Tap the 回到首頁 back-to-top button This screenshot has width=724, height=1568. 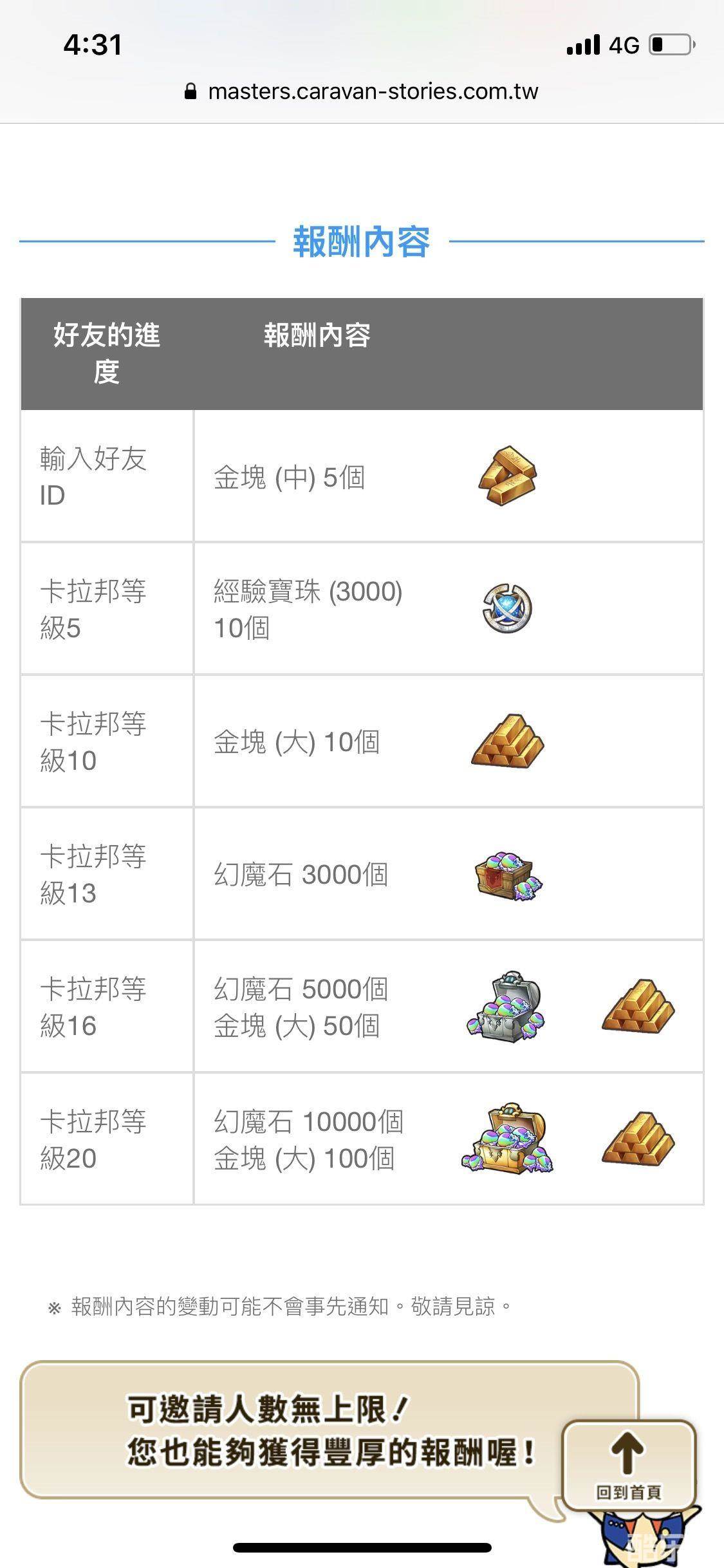pyautogui.click(x=629, y=1465)
